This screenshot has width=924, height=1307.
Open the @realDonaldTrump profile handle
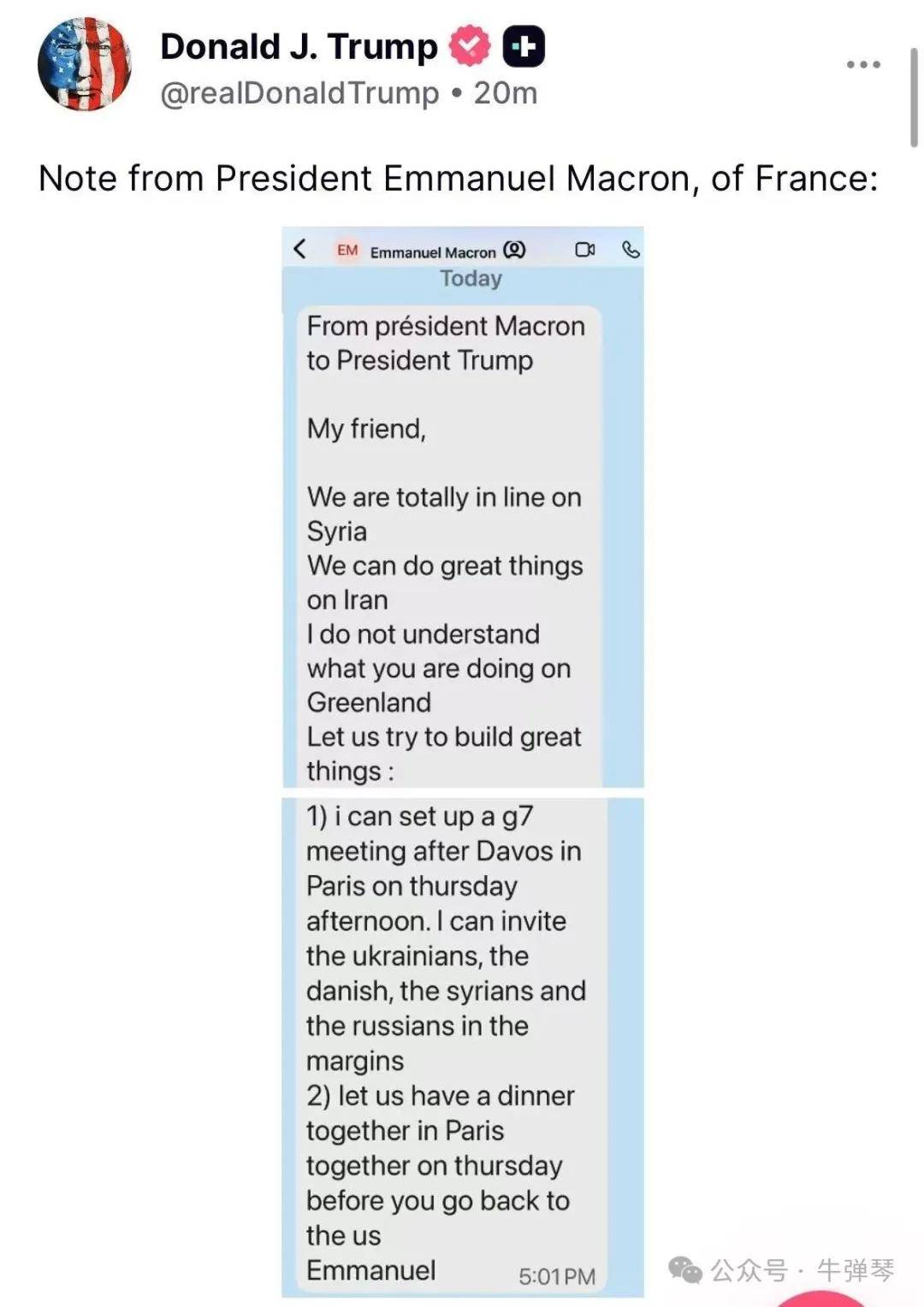coord(299,93)
